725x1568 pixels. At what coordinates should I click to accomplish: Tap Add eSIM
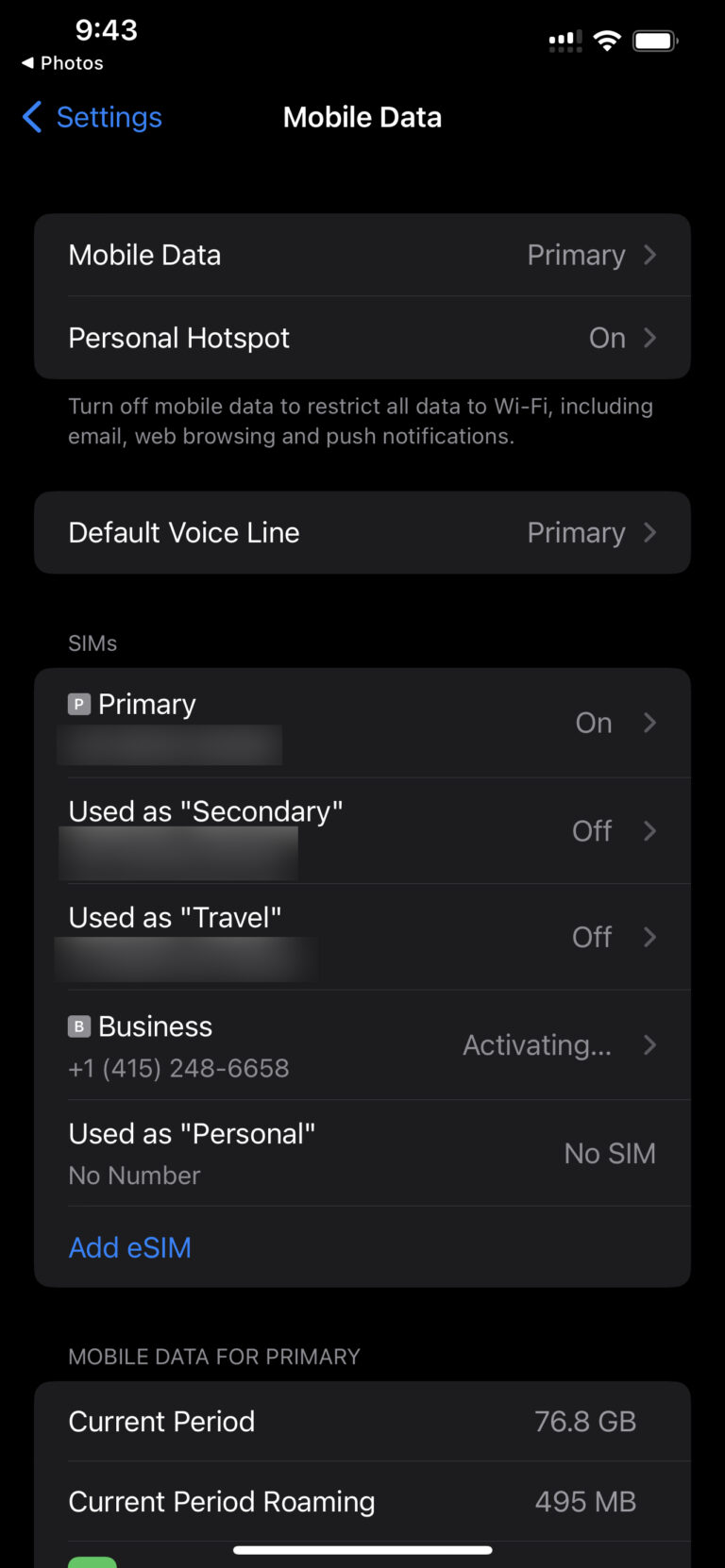click(x=130, y=1247)
